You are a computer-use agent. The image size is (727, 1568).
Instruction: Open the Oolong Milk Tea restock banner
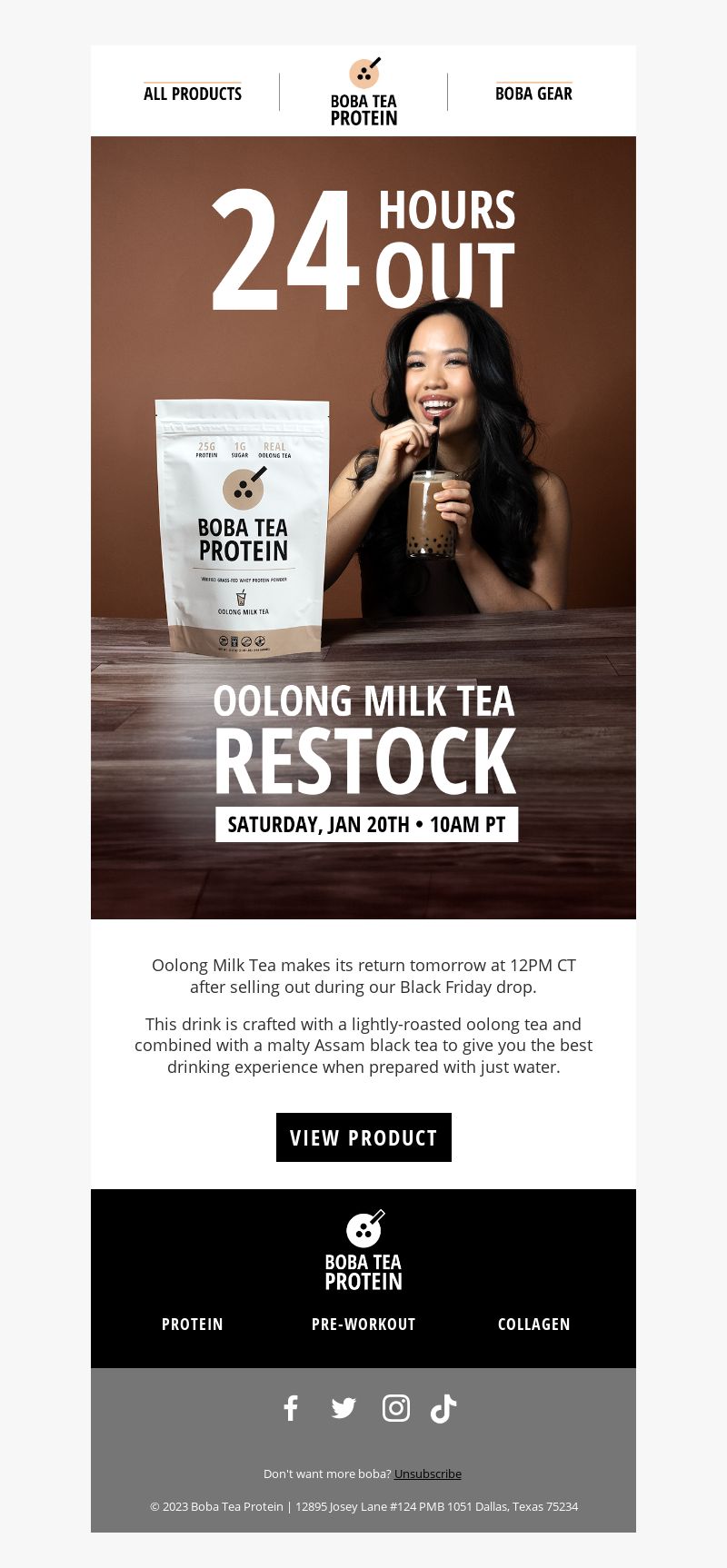coord(363,527)
